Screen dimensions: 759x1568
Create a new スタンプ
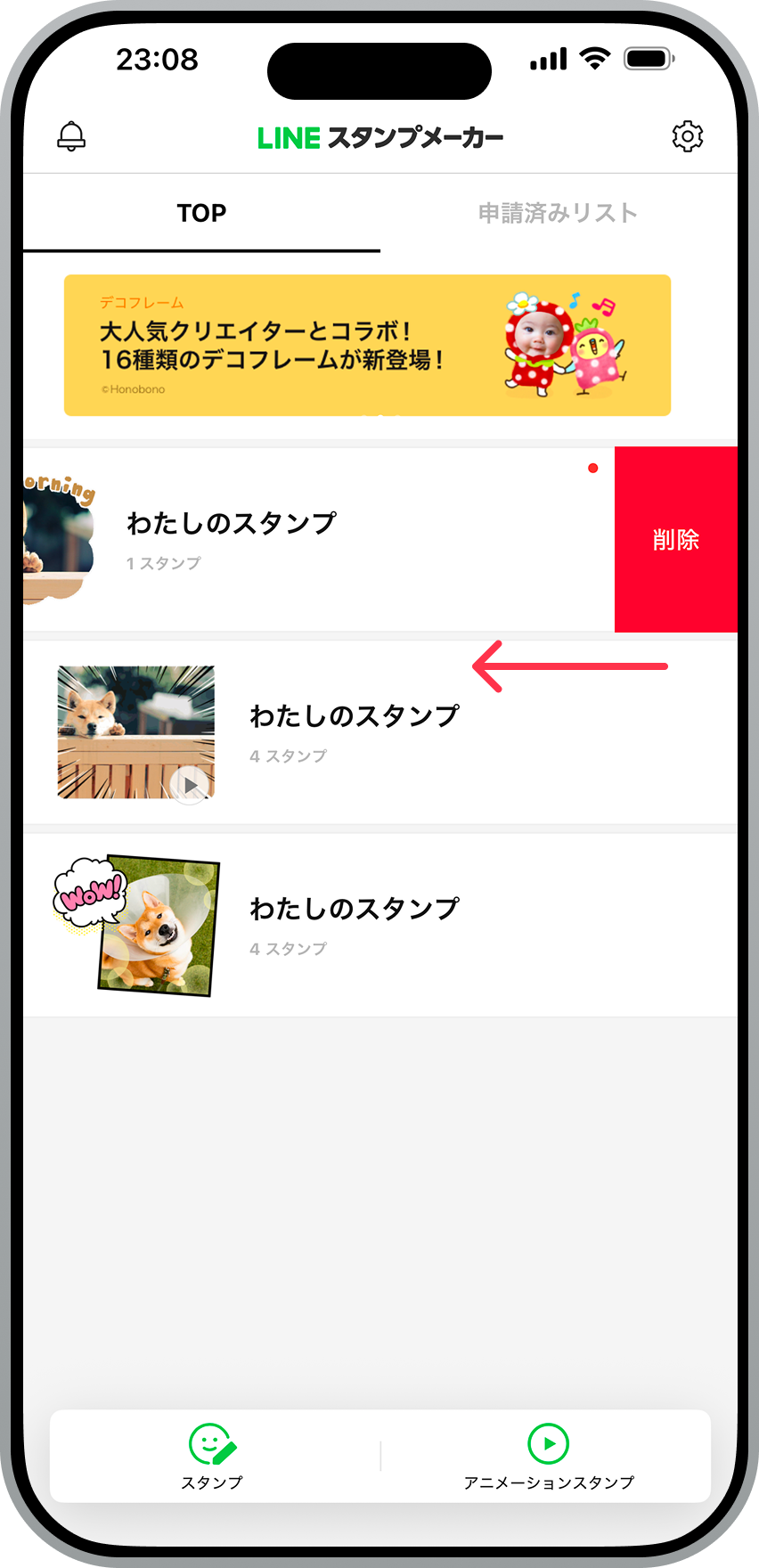pos(212,1458)
